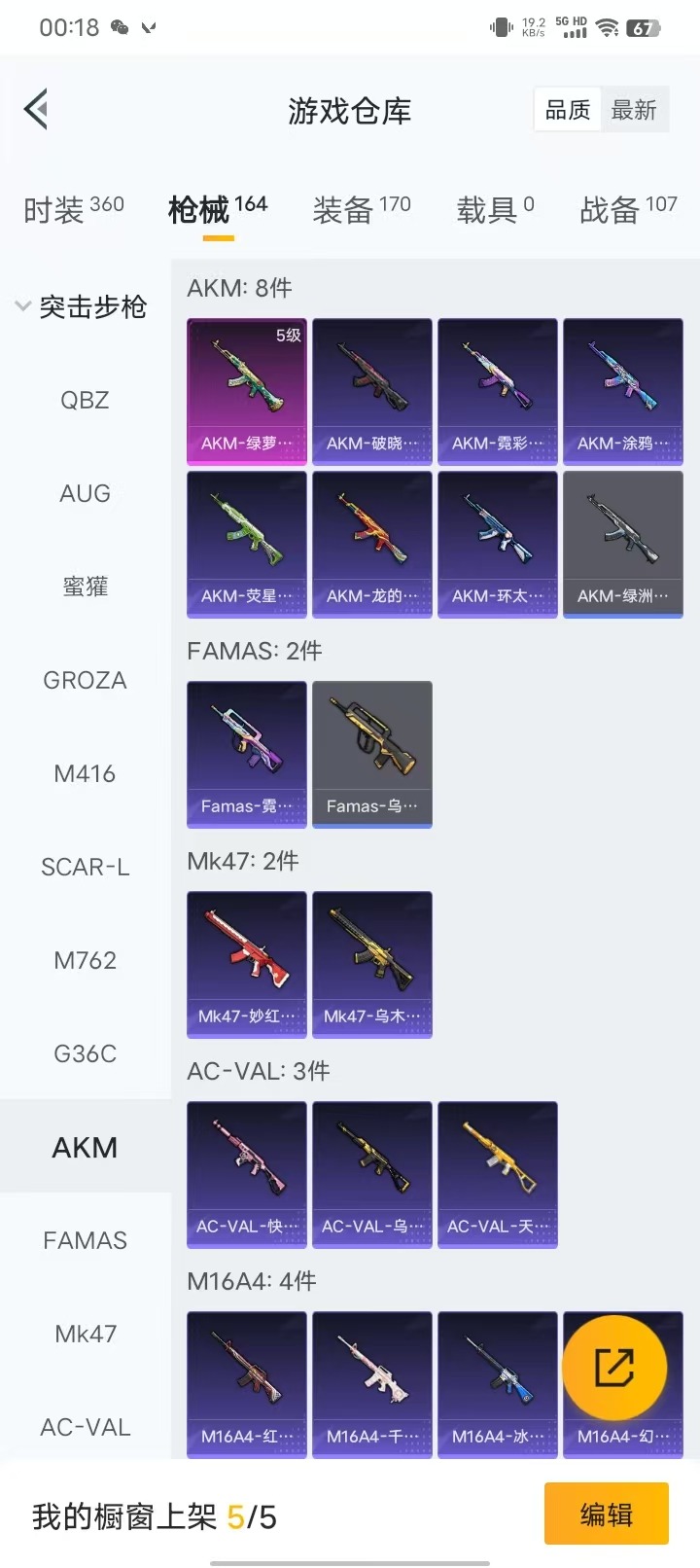Select QBZ in the side list
Viewport: 700px width, 1568px height.
85,400
